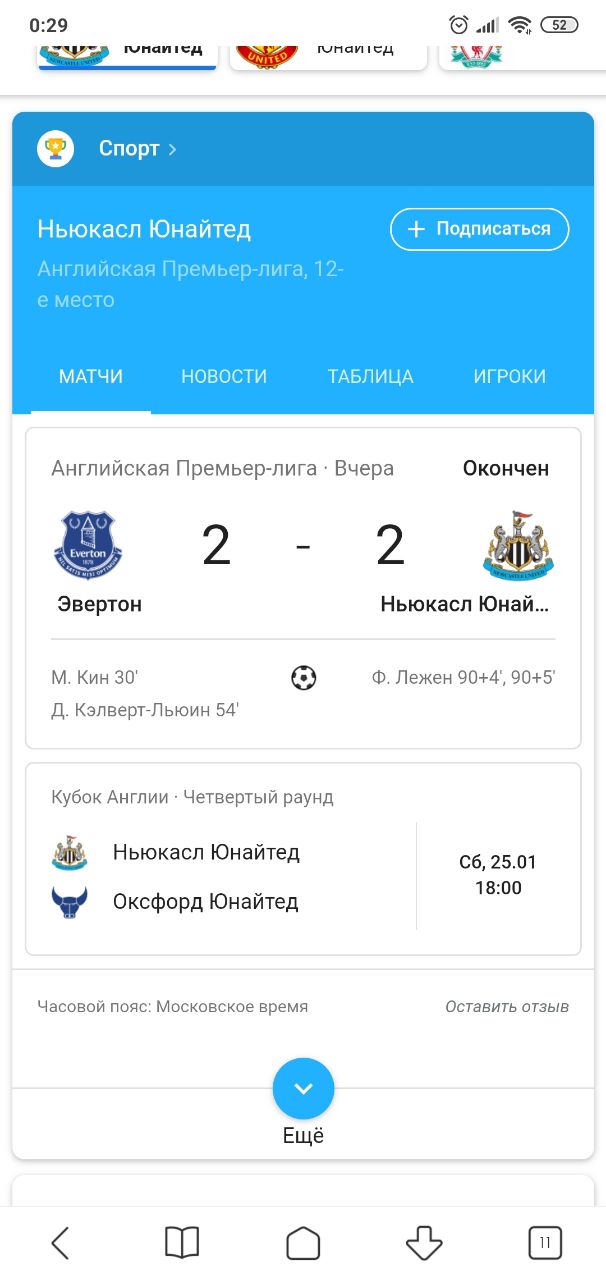Go back in the browser

tap(60, 1243)
